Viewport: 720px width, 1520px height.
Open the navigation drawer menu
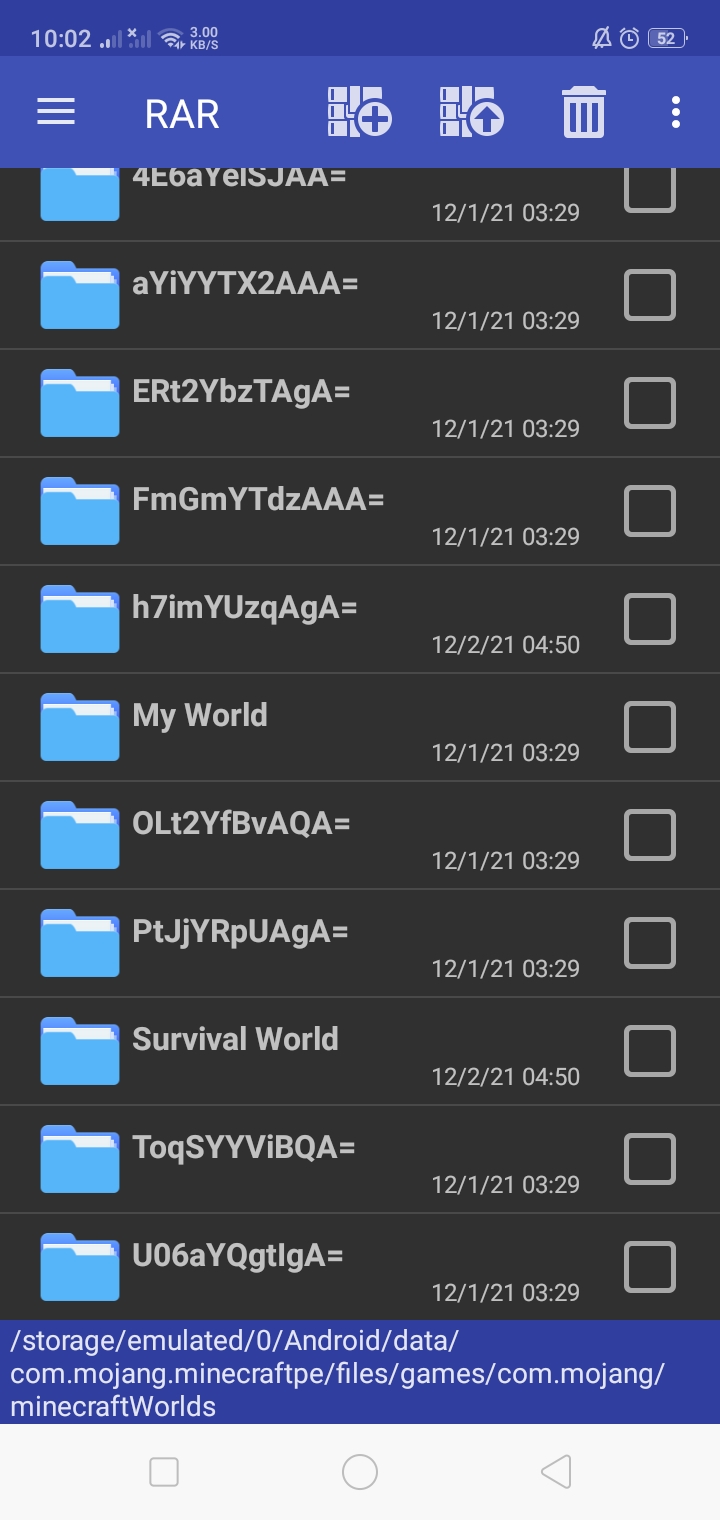(56, 112)
